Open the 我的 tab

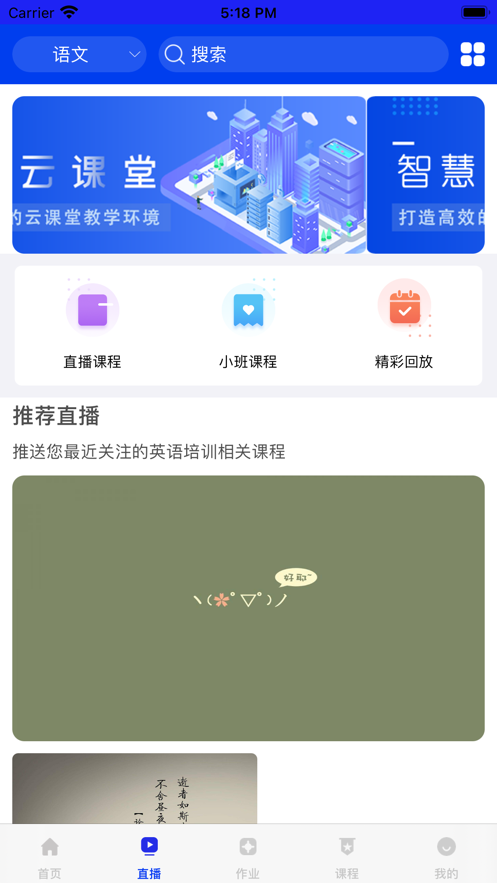pyautogui.click(x=446, y=858)
